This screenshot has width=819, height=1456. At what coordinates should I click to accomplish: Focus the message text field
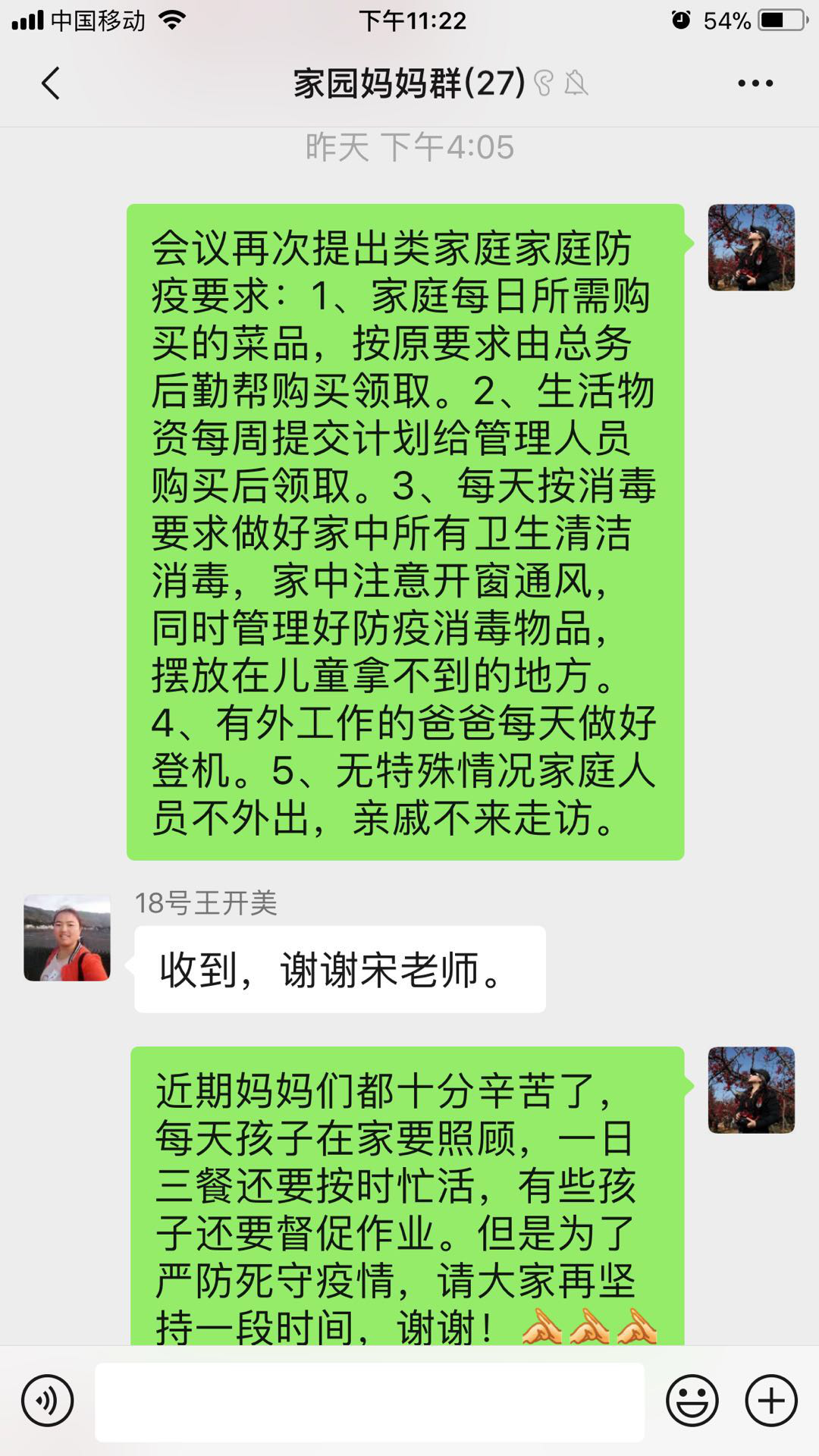click(369, 1401)
